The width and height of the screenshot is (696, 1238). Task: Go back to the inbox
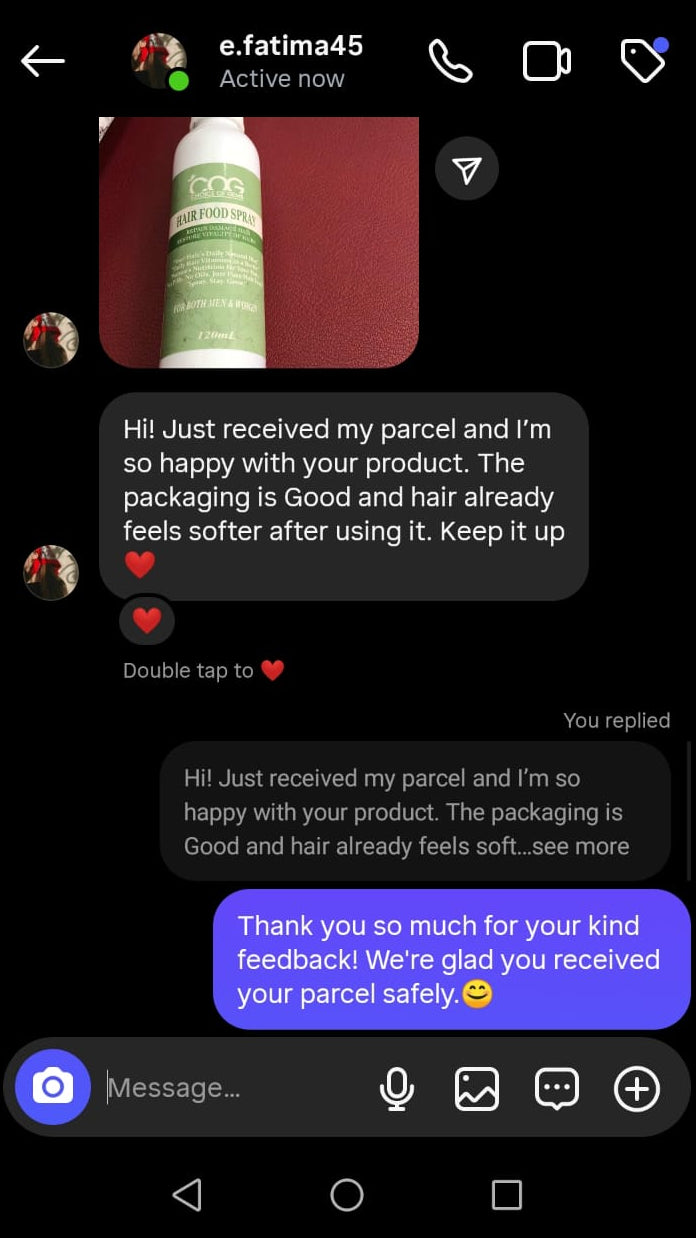click(x=42, y=61)
